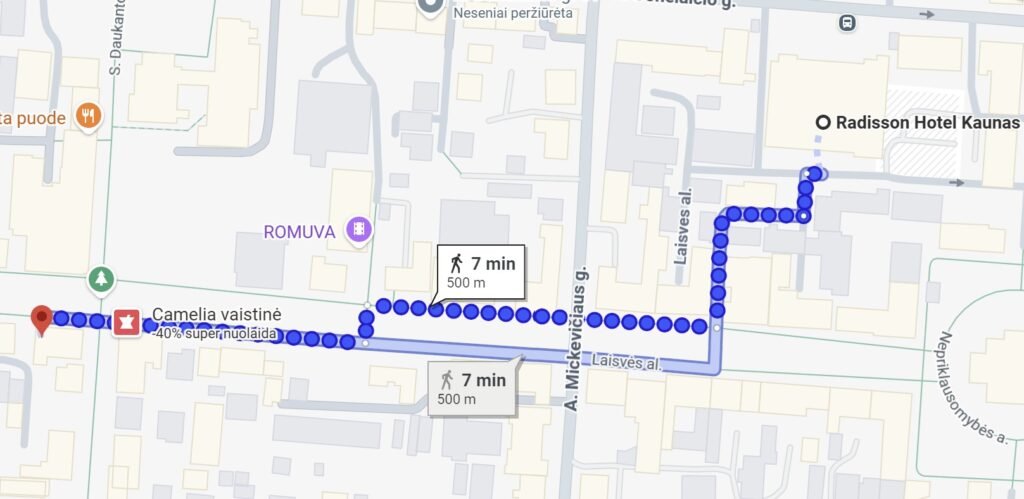Screen dimensions: 1024x499
Task: Open the green park tree marker
Action: tap(101, 279)
